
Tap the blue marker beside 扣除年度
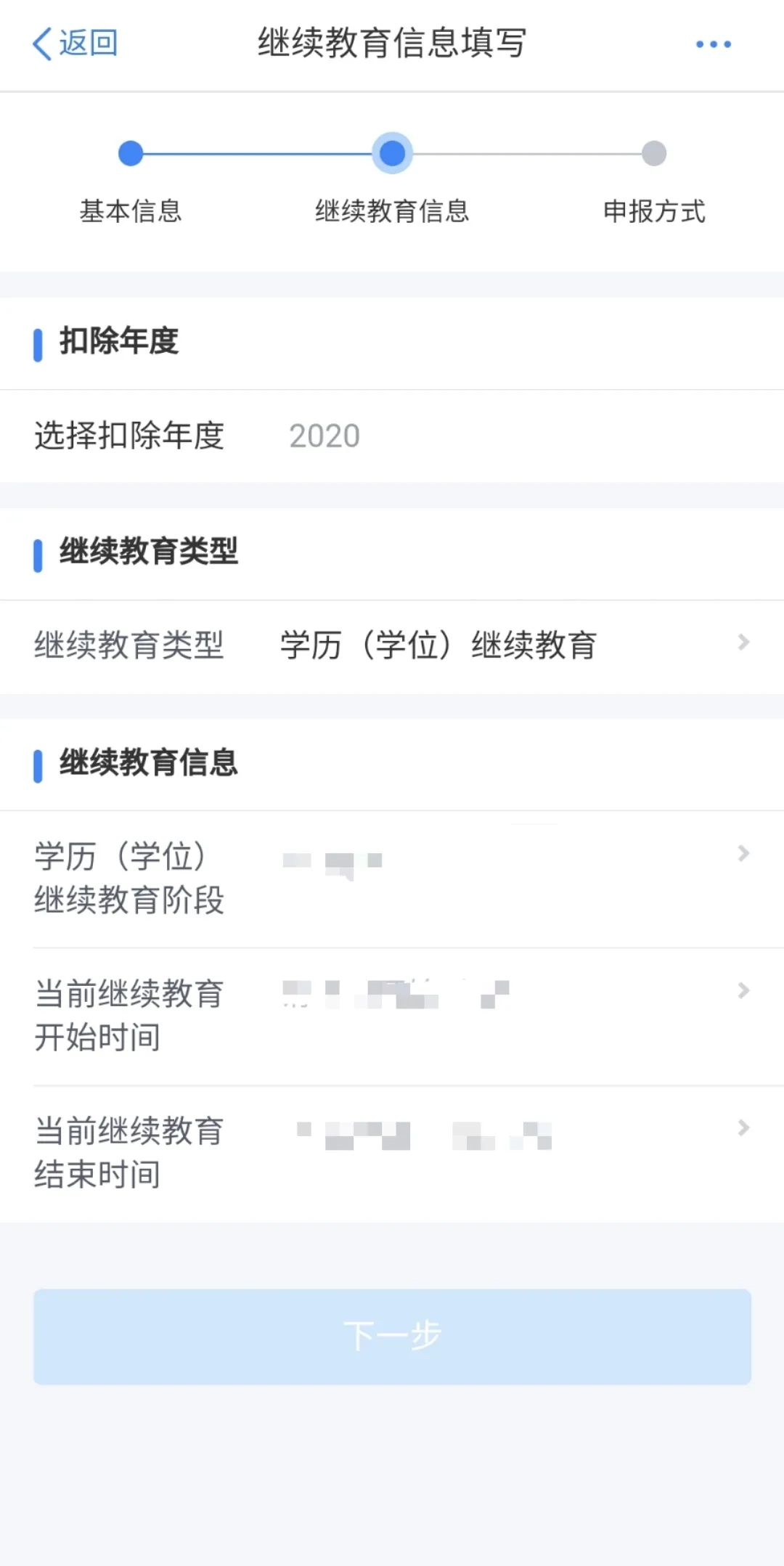point(38,342)
